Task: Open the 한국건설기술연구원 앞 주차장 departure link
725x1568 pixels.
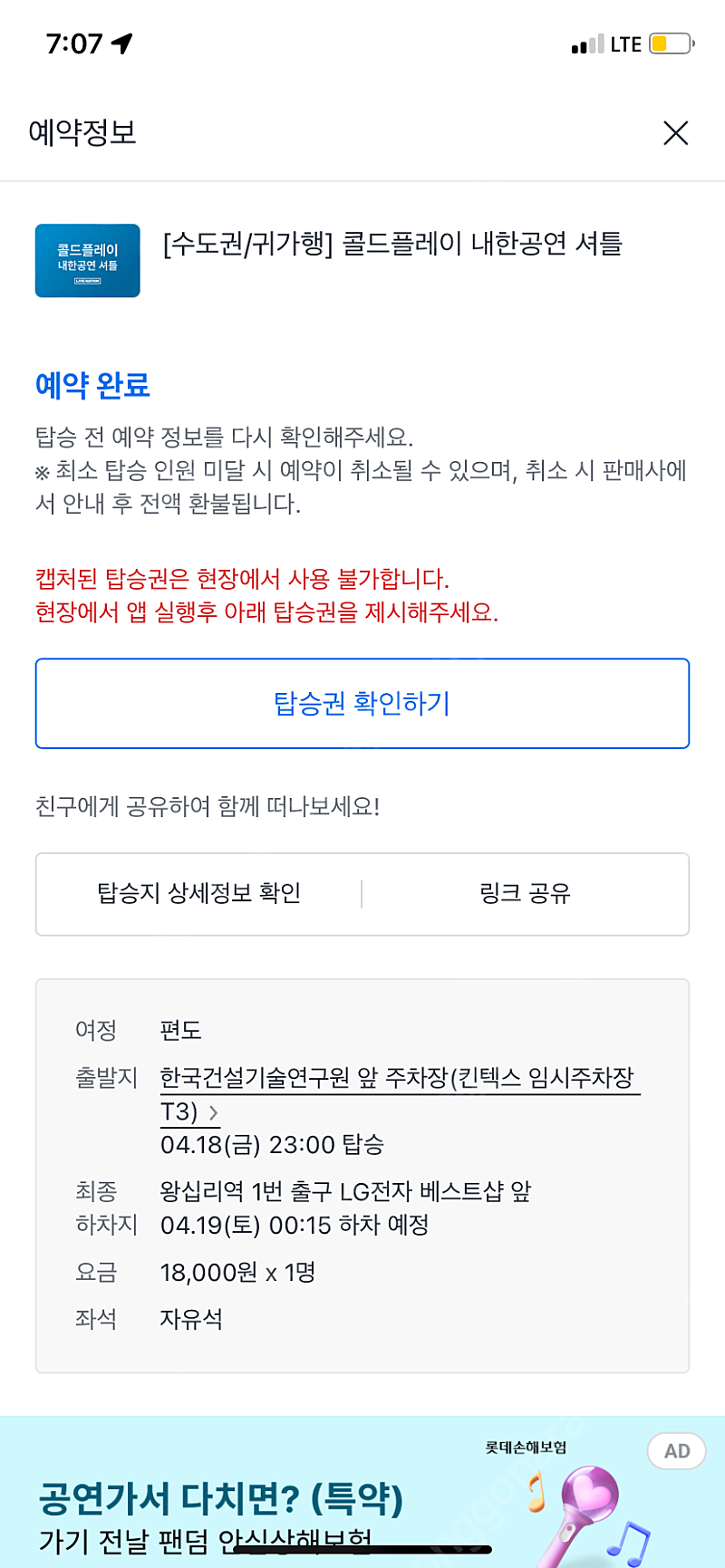Action: pyautogui.click(x=400, y=1094)
